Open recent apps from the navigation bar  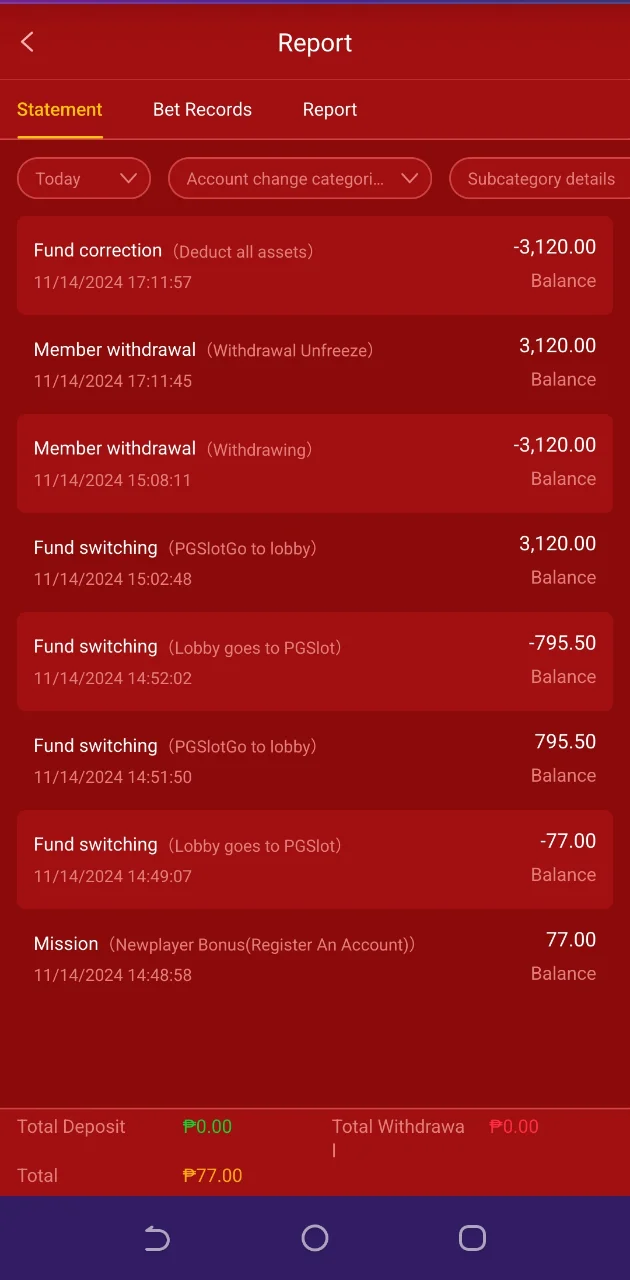pos(472,1238)
